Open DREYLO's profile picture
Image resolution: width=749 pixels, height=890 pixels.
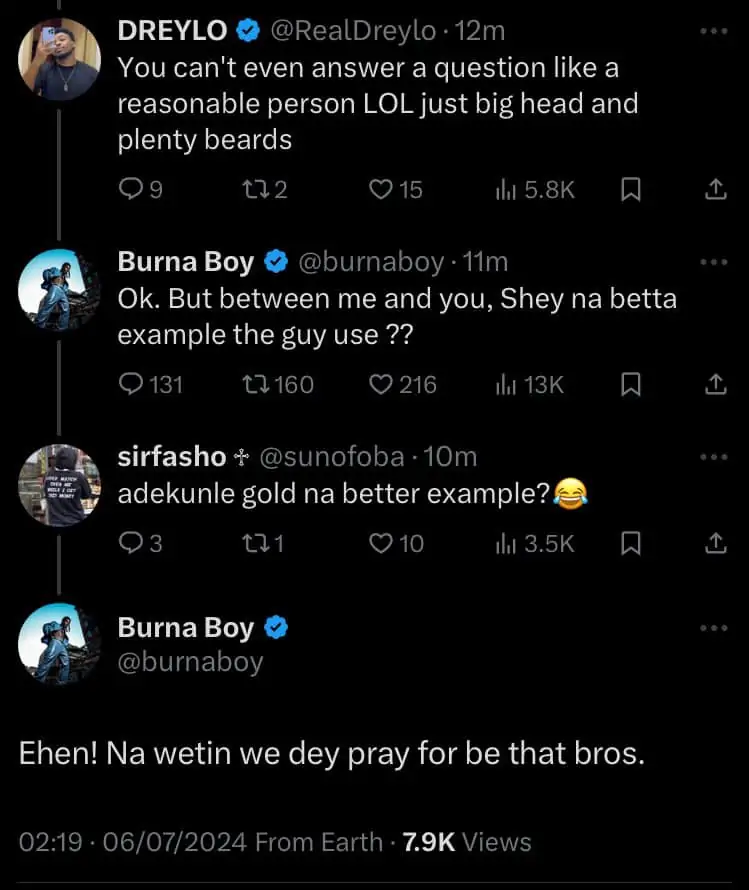60,60
